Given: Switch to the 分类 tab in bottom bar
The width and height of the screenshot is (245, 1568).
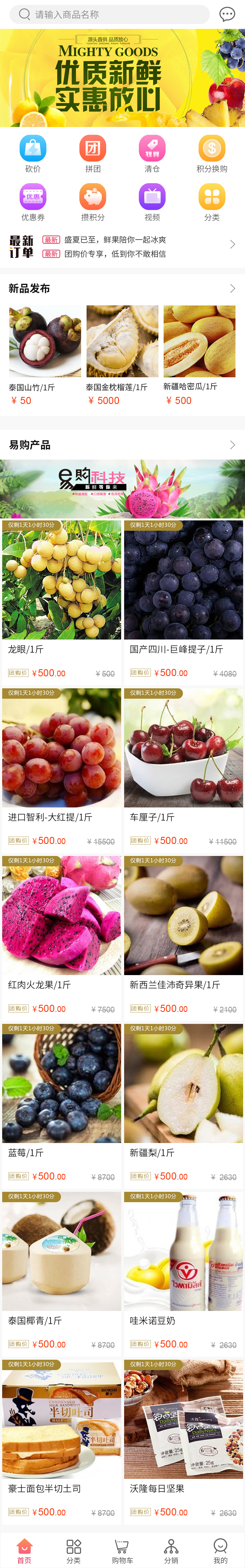Looking at the screenshot, I should (73, 1551).
